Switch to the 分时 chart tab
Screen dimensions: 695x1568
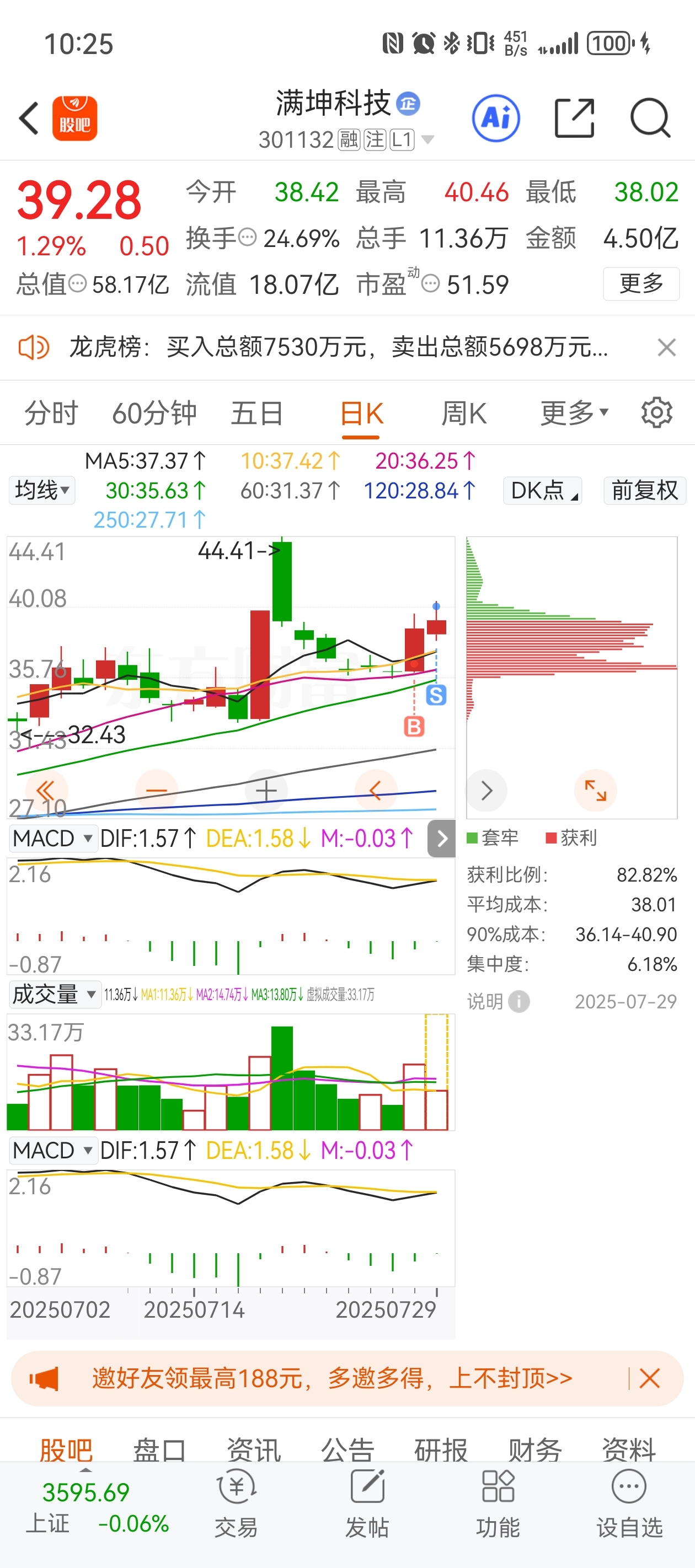(51, 414)
